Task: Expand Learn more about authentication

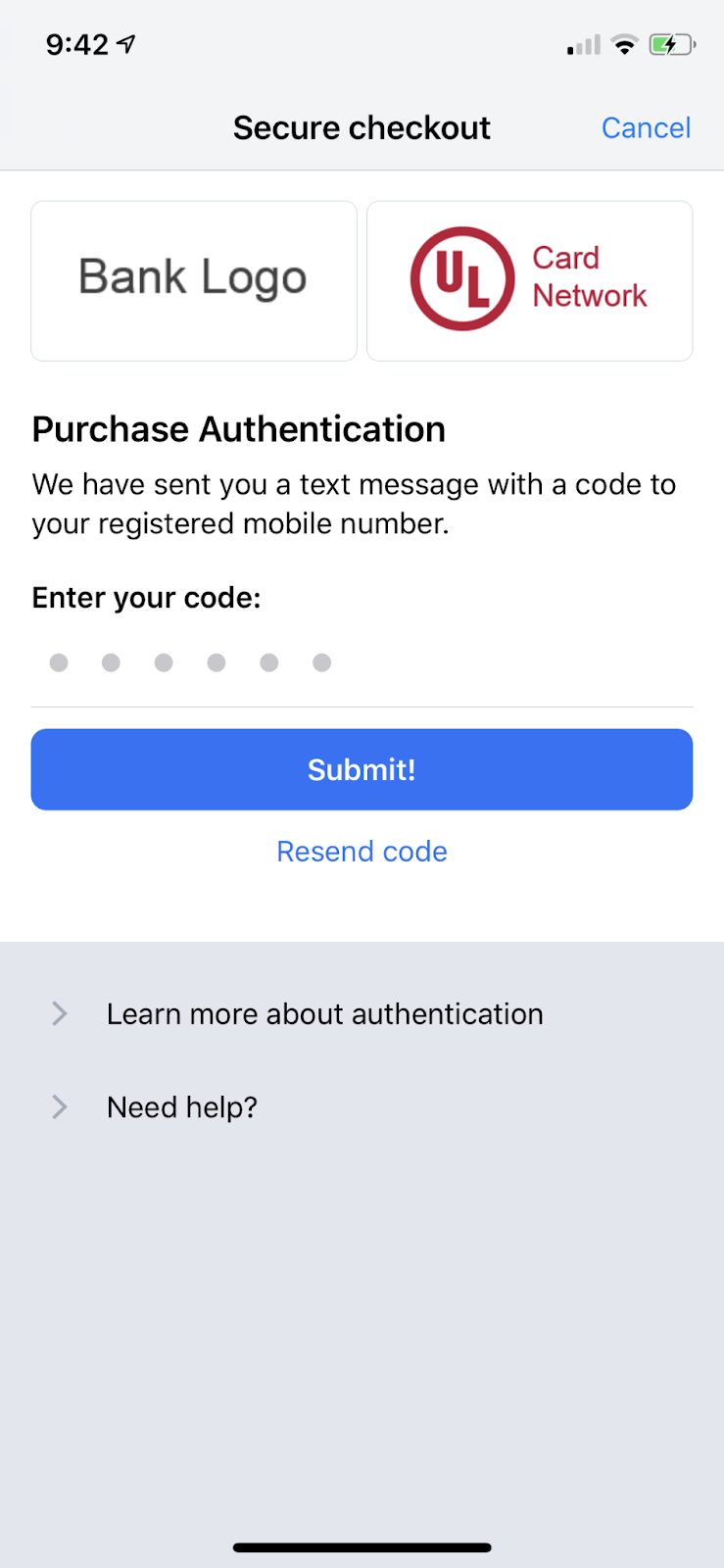Action: pyautogui.click(x=323, y=1014)
